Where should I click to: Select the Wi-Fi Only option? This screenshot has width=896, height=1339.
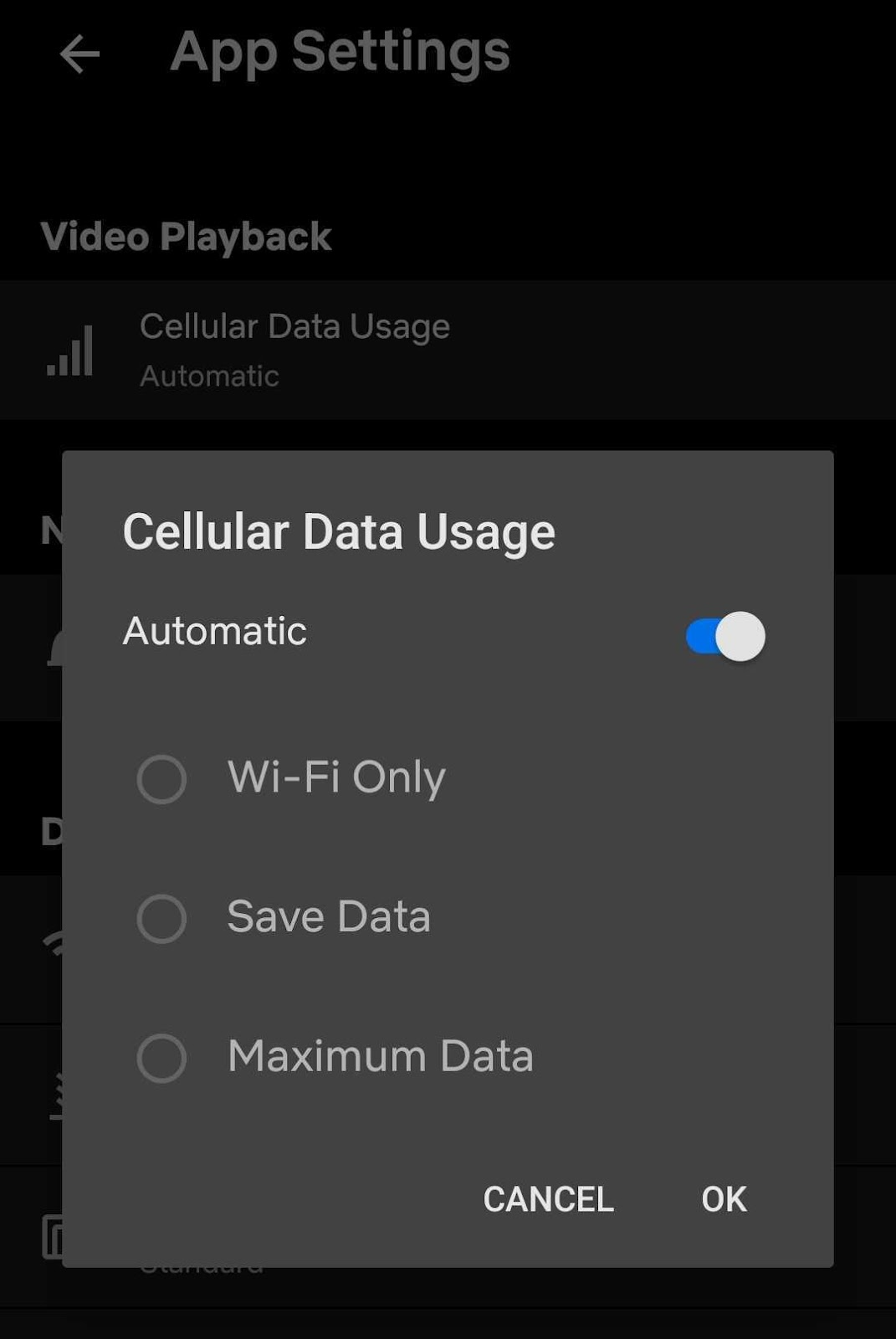pos(162,779)
